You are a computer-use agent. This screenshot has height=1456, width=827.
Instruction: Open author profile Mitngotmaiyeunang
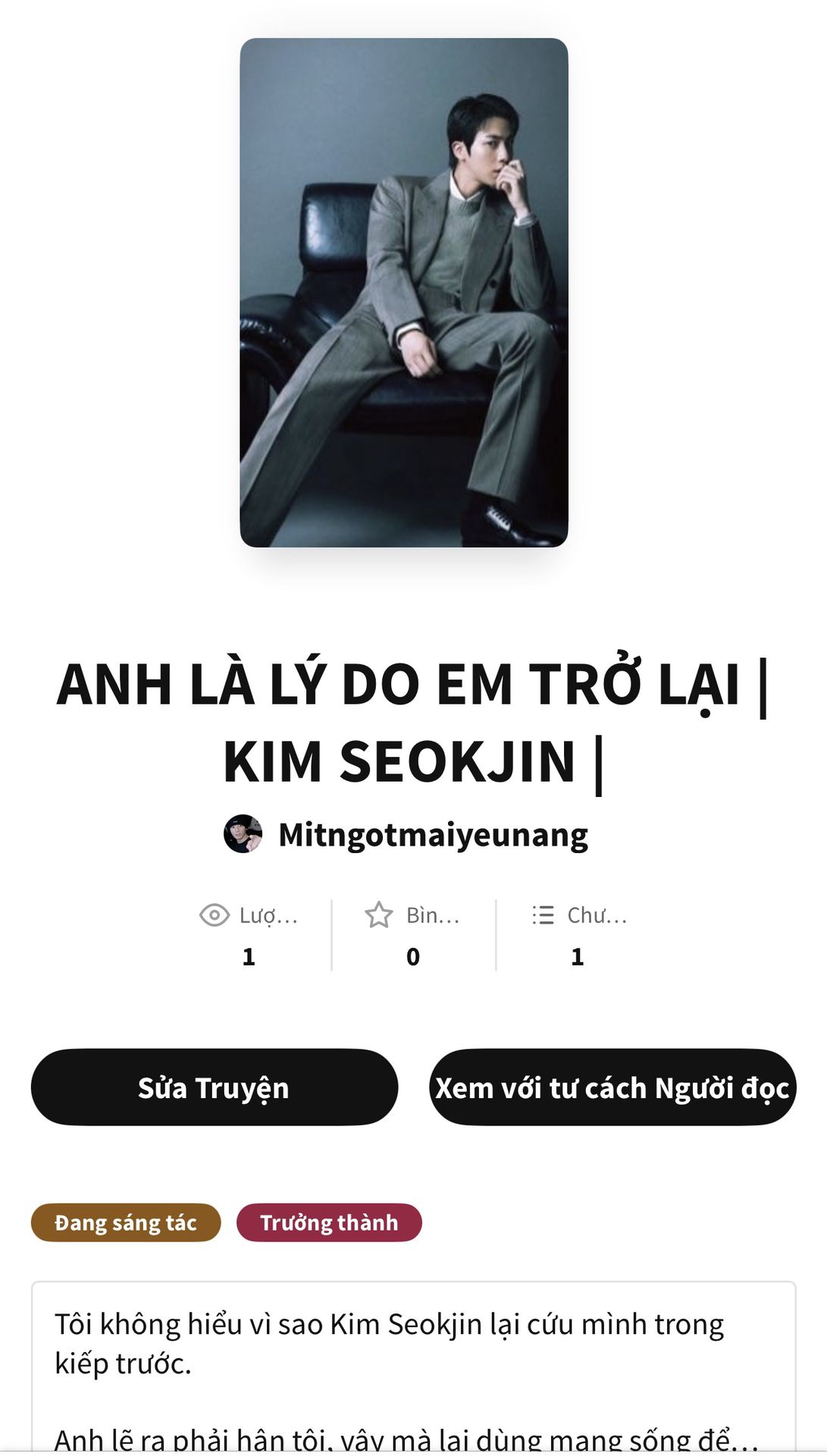pos(432,835)
